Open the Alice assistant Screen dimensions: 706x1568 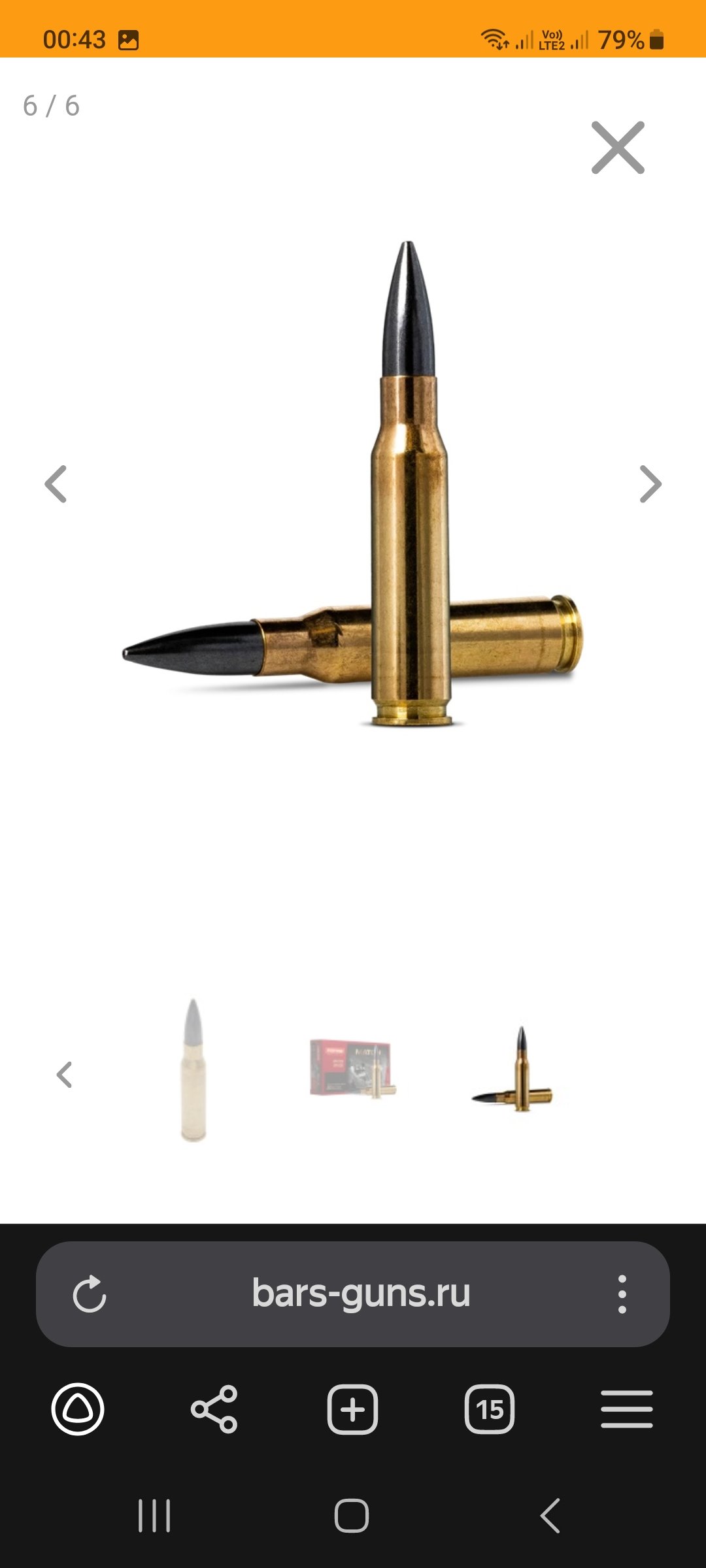click(78, 1409)
